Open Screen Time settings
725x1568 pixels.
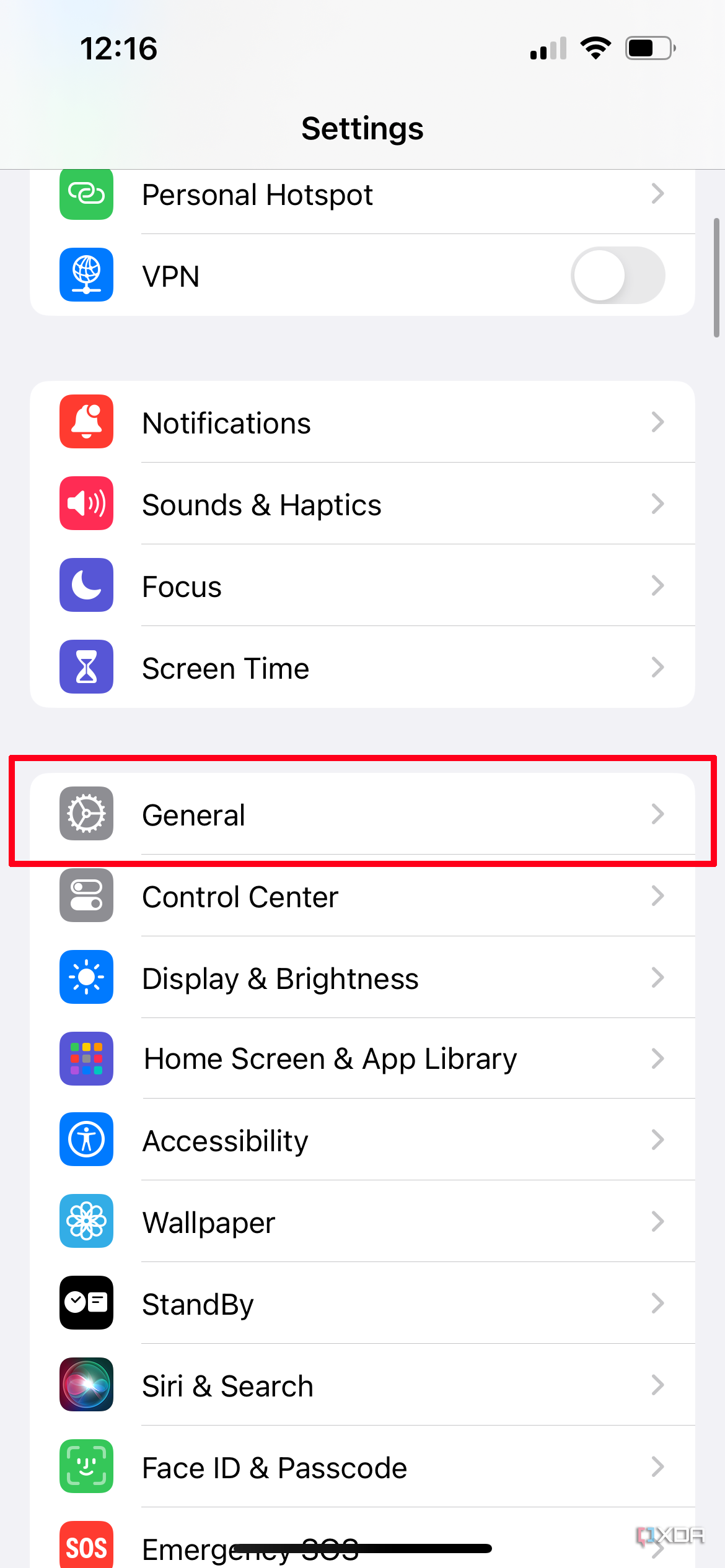click(362, 667)
